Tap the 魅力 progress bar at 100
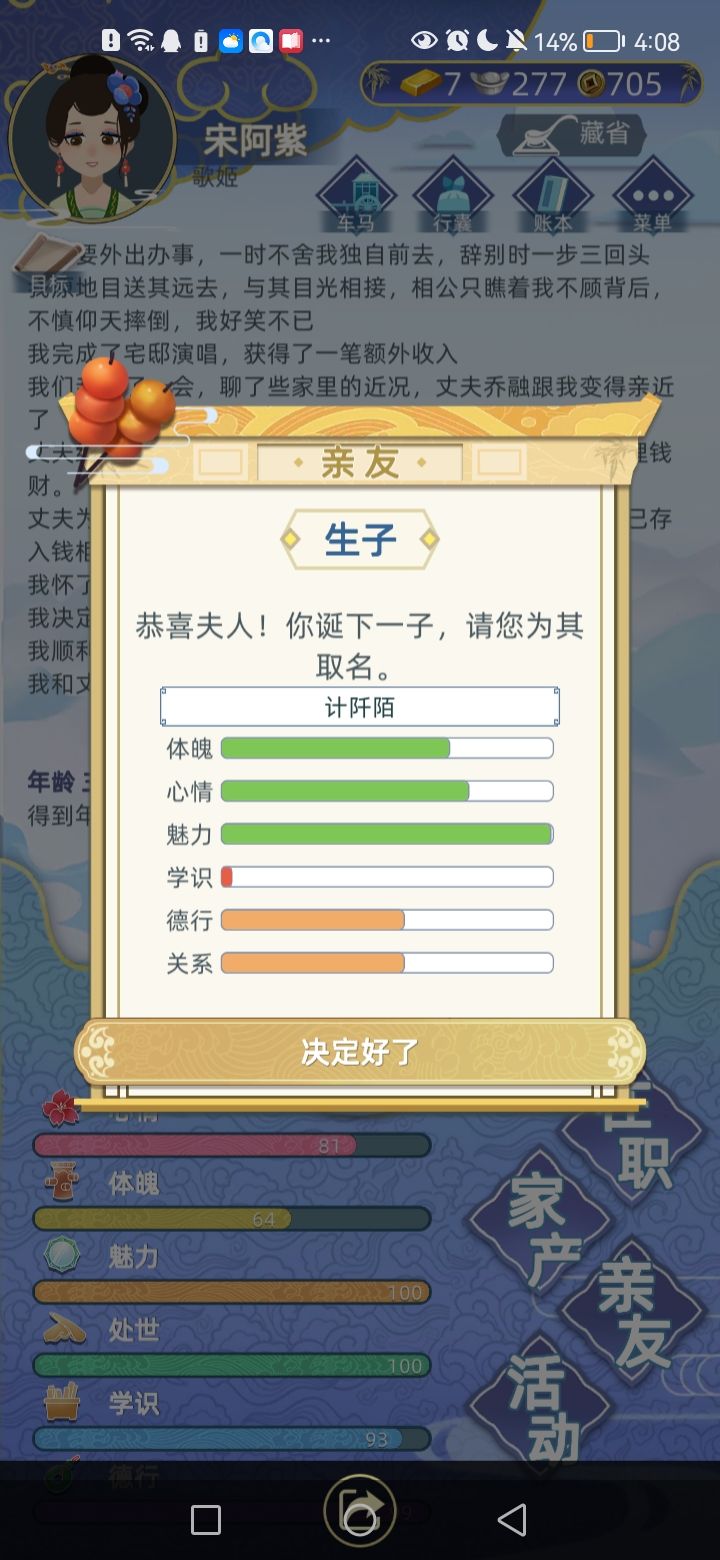Viewport: 720px width, 1560px height. pos(230,1292)
